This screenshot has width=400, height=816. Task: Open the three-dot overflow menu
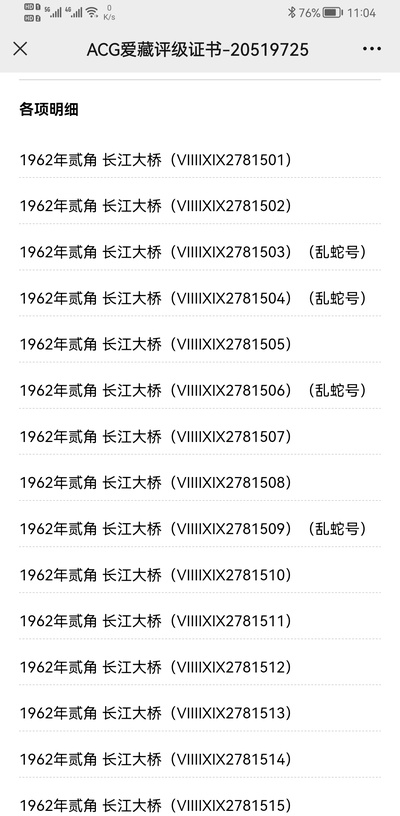click(x=371, y=49)
